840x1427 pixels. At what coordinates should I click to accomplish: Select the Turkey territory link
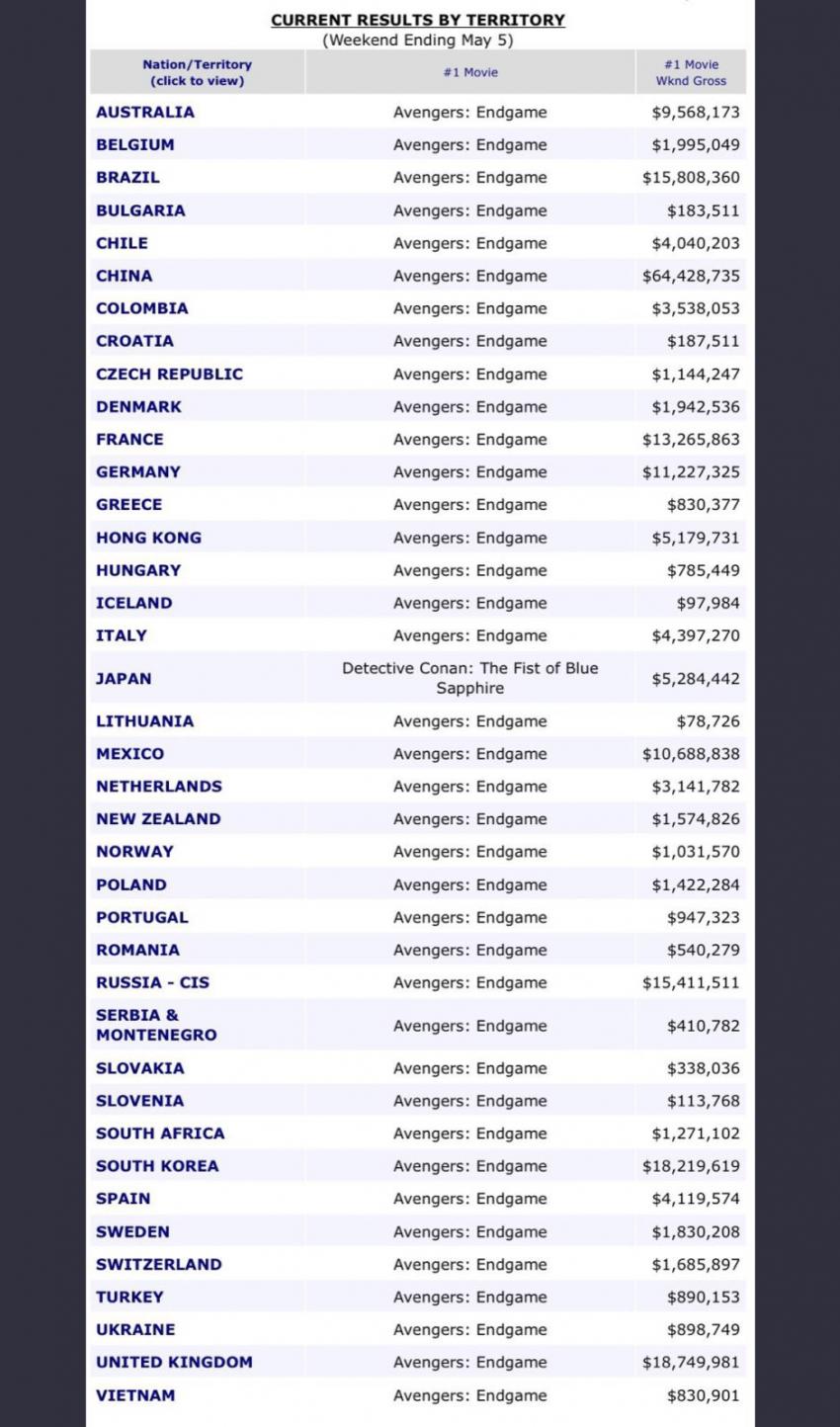(x=129, y=1297)
